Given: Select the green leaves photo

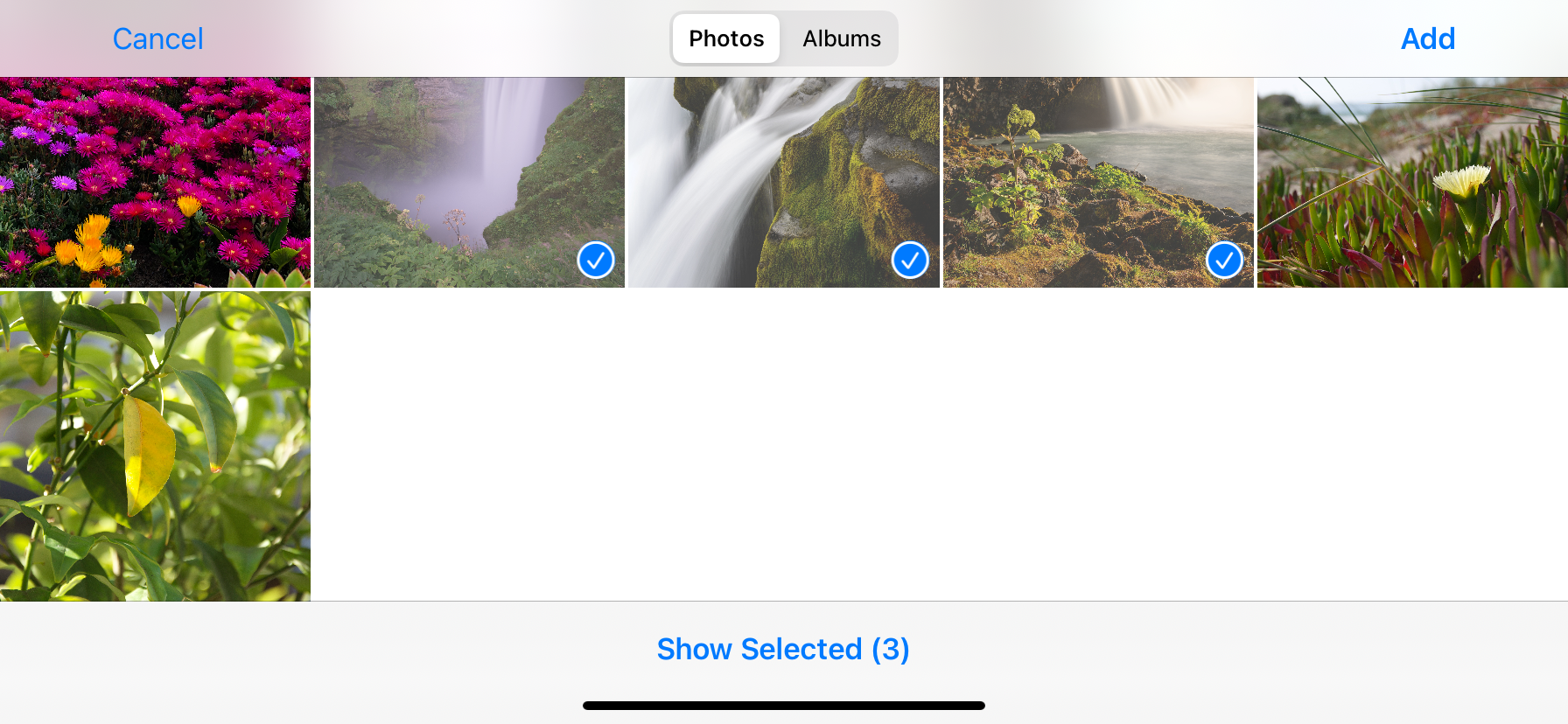Looking at the screenshot, I should point(155,446).
